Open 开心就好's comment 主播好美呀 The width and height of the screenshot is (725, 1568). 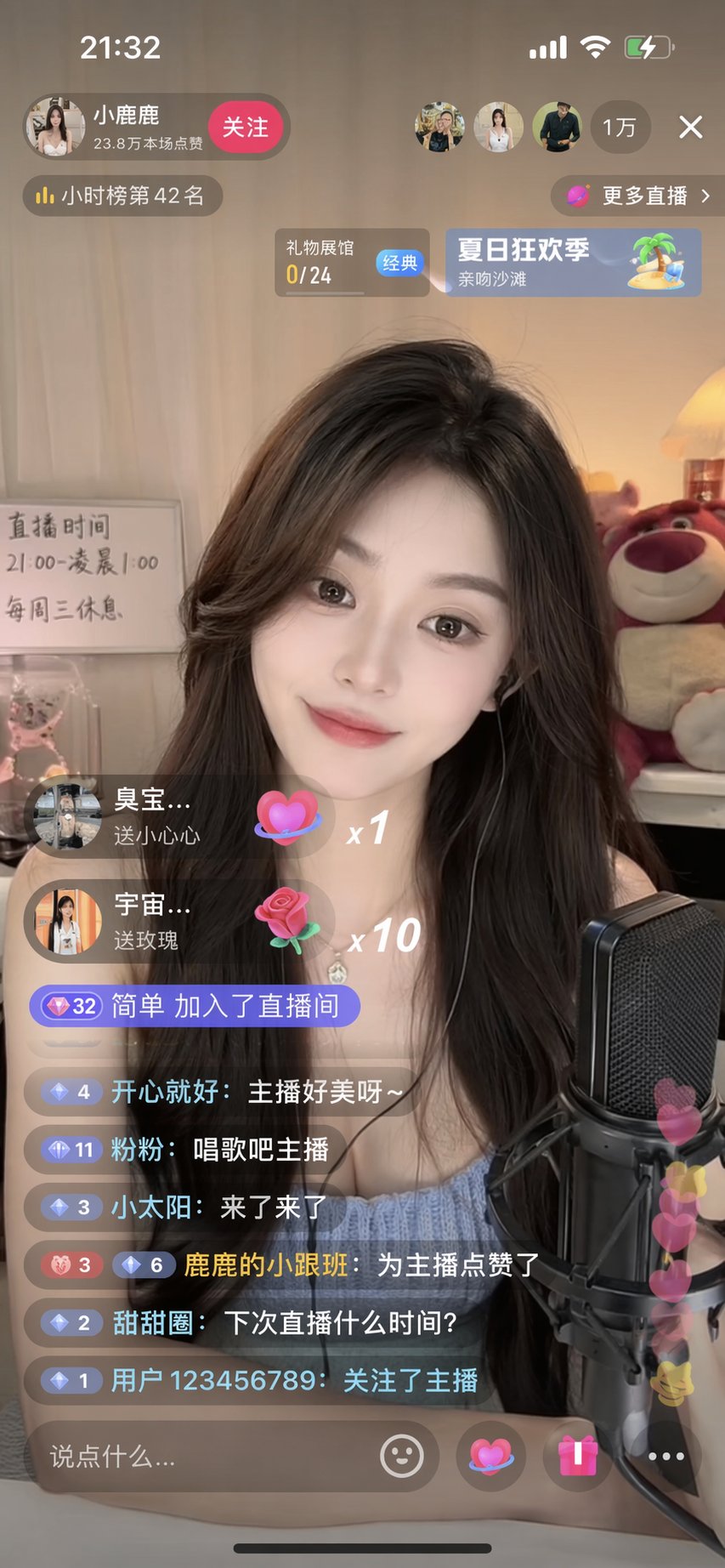pos(221,1092)
